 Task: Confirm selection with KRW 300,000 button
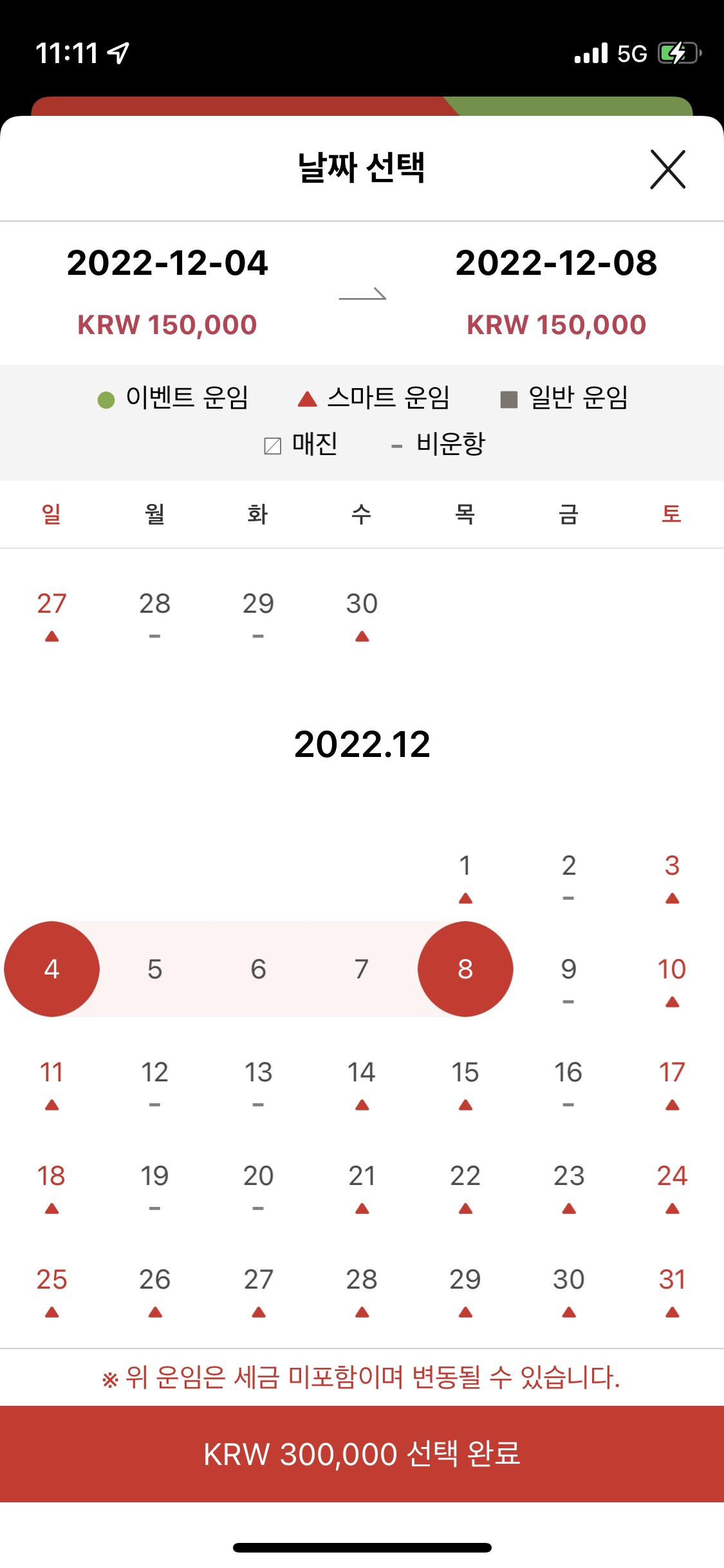[x=362, y=1454]
